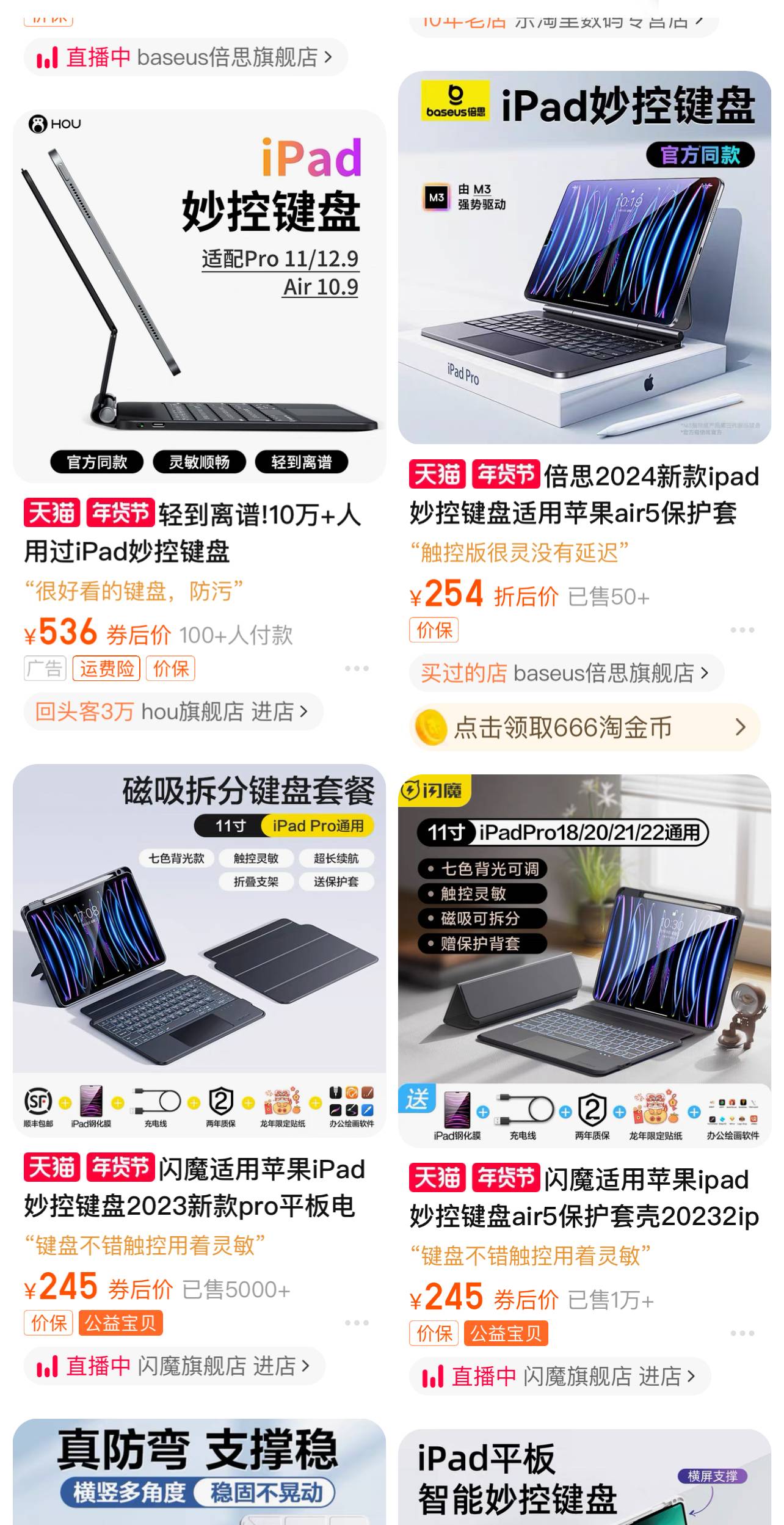
Task: Enter 闪魔旗舰店 live from air5保护套 listing
Action: click(560, 1377)
